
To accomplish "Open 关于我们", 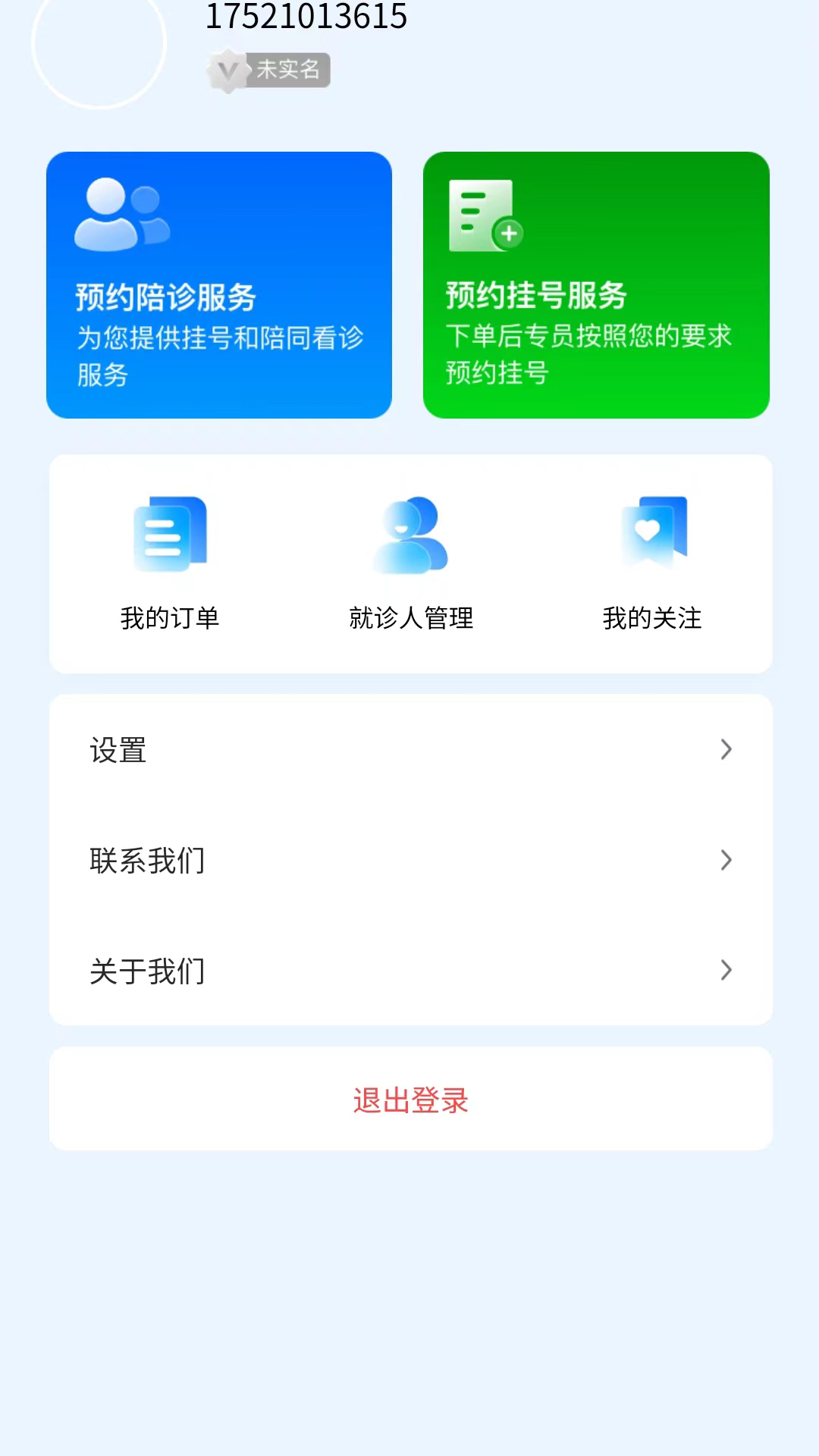I will [x=411, y=971].
